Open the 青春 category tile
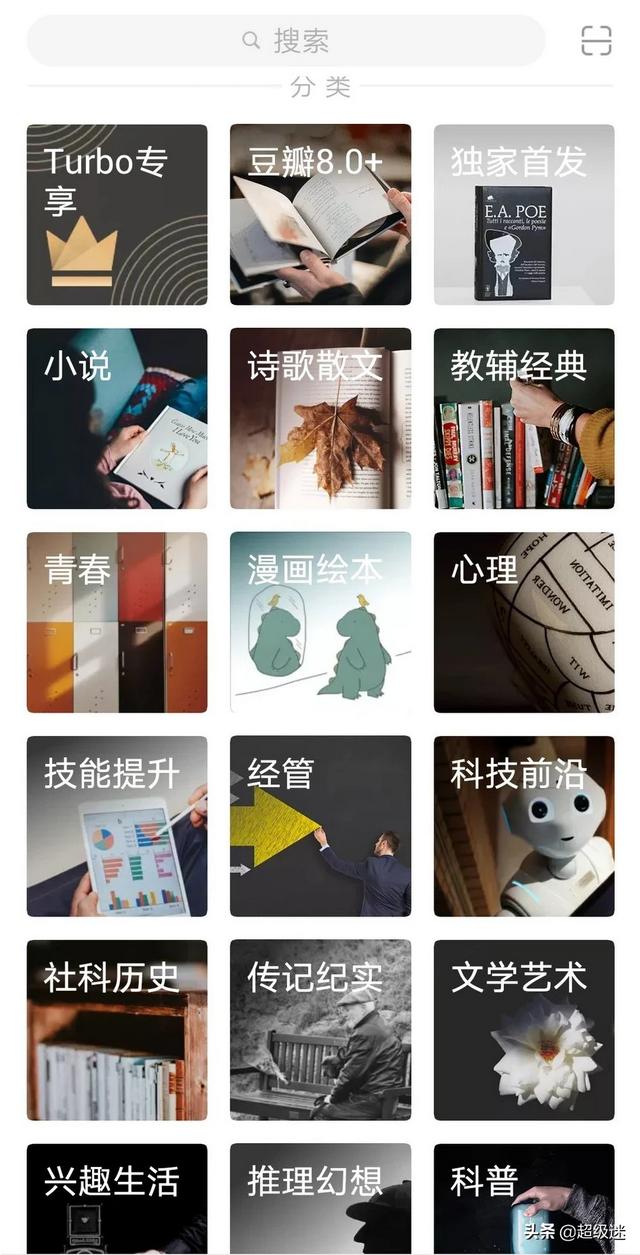The height and width of the screenshot is (1255, 640). coord(117,622)
